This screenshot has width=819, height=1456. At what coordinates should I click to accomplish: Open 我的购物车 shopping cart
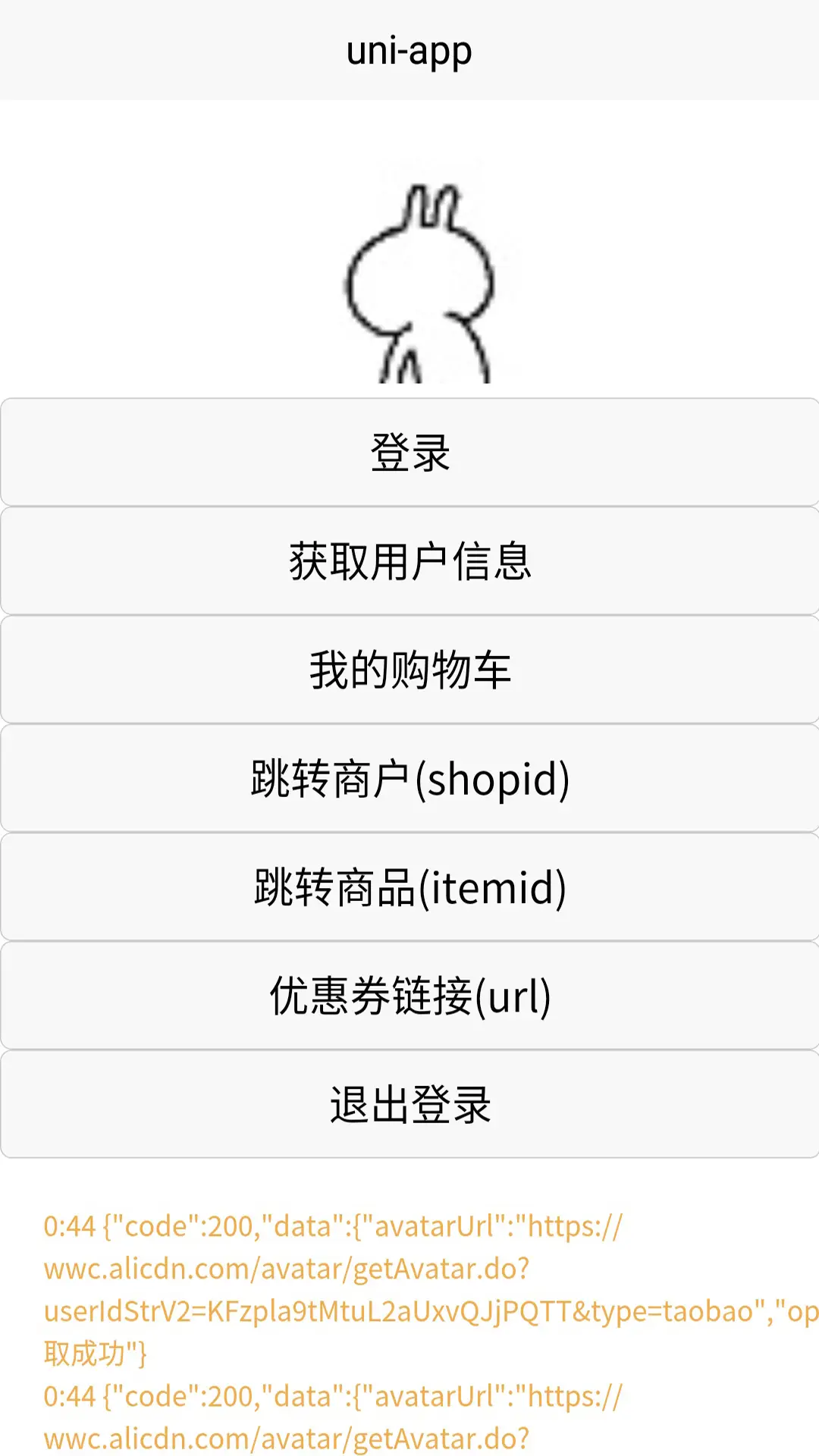pyautogui.click(x=409, y=670)
